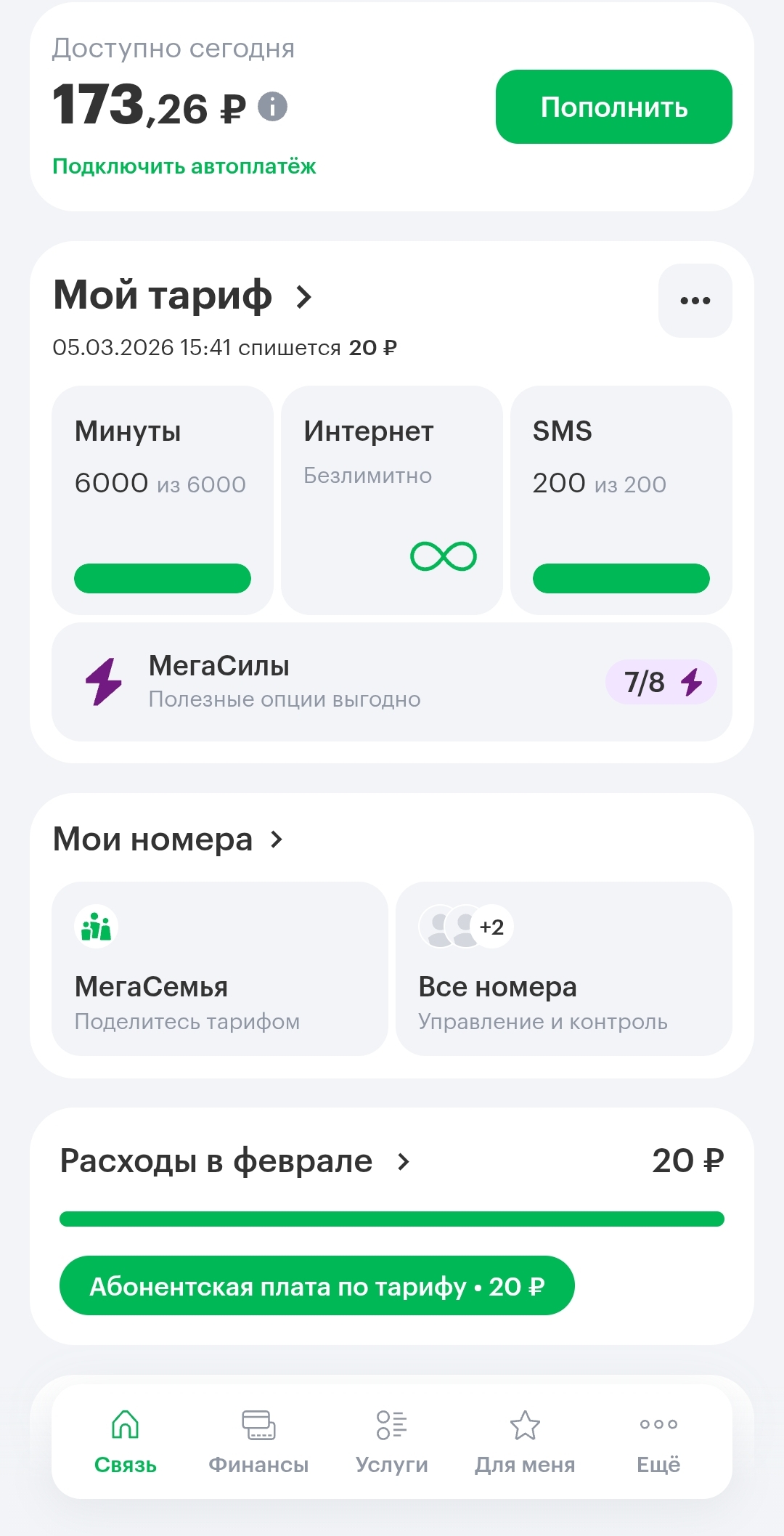This screenshot has width=784, height=1536.
Task: Open Подключить автоплатёж link
Action: (x=184, y=166)
